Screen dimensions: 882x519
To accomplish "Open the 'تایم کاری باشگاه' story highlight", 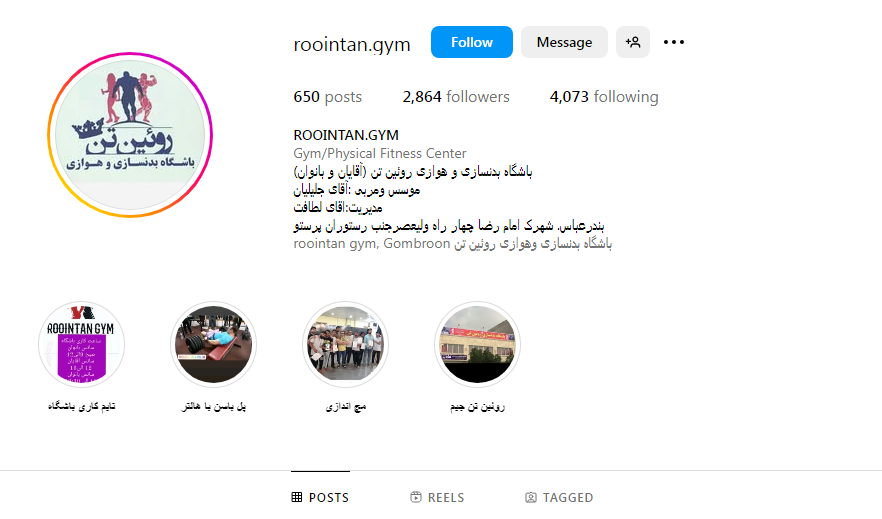I will [81, 345].
